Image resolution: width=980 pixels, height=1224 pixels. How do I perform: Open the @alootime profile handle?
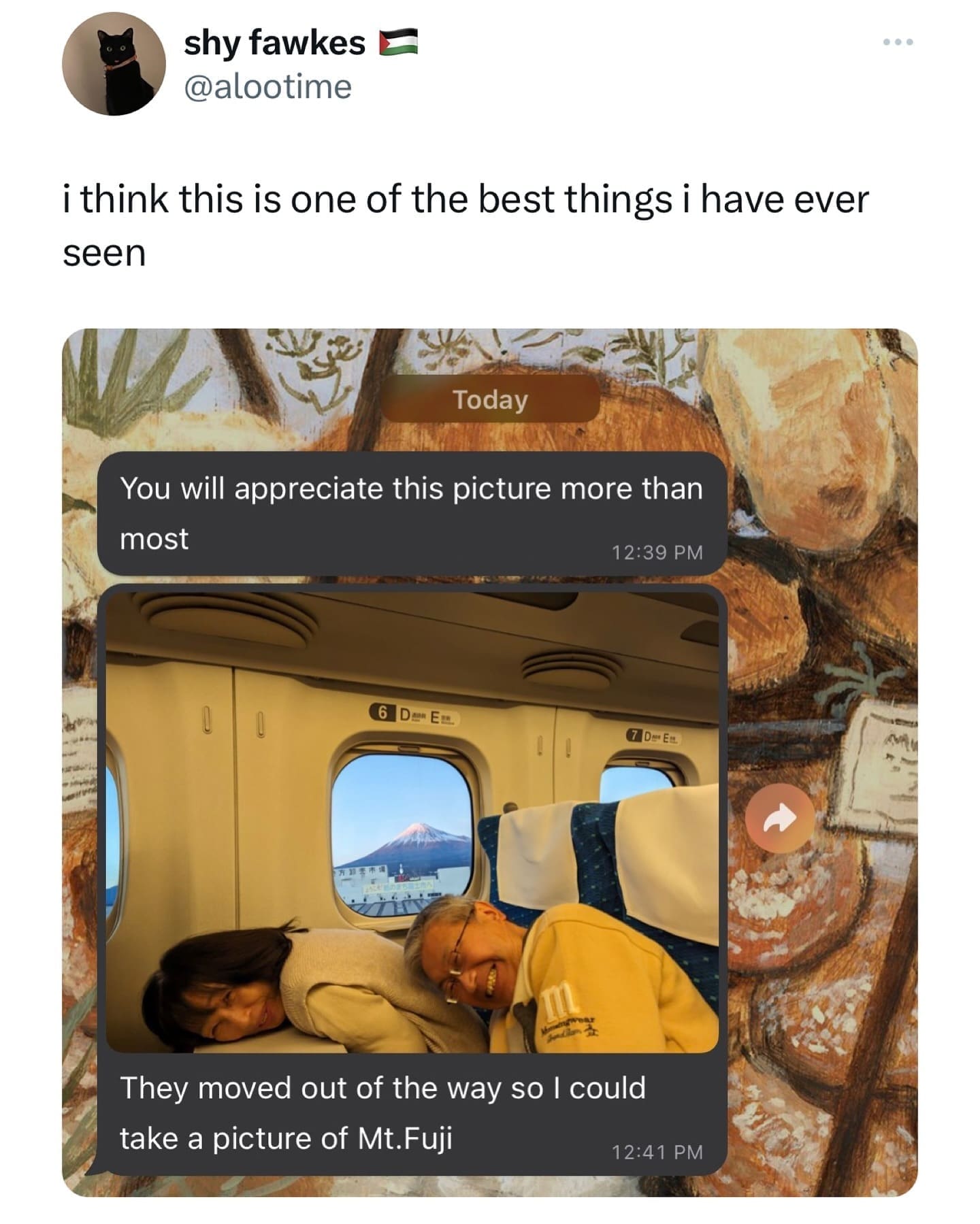(x=267, y=87)
